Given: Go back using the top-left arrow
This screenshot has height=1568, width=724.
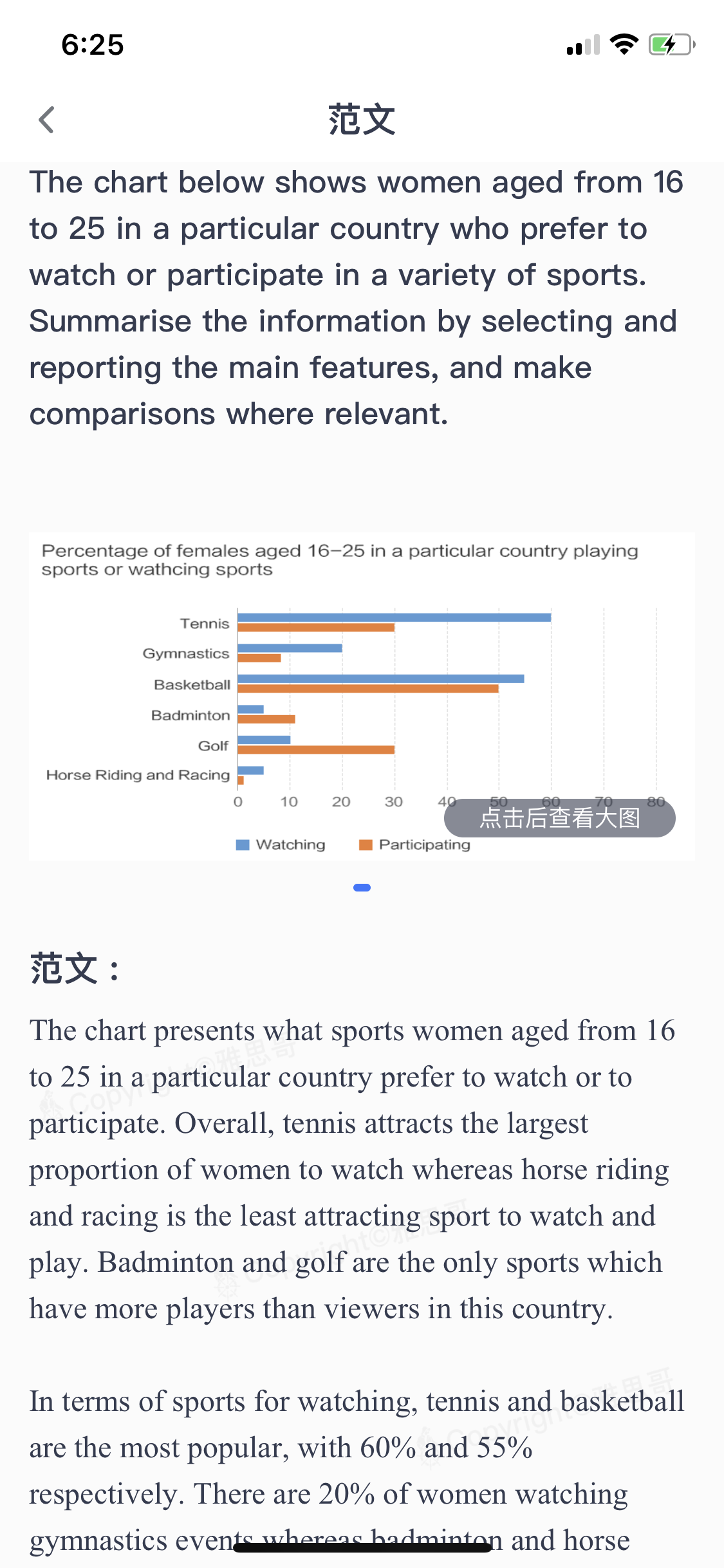Looking at the screenshot, I should [46, 120].
